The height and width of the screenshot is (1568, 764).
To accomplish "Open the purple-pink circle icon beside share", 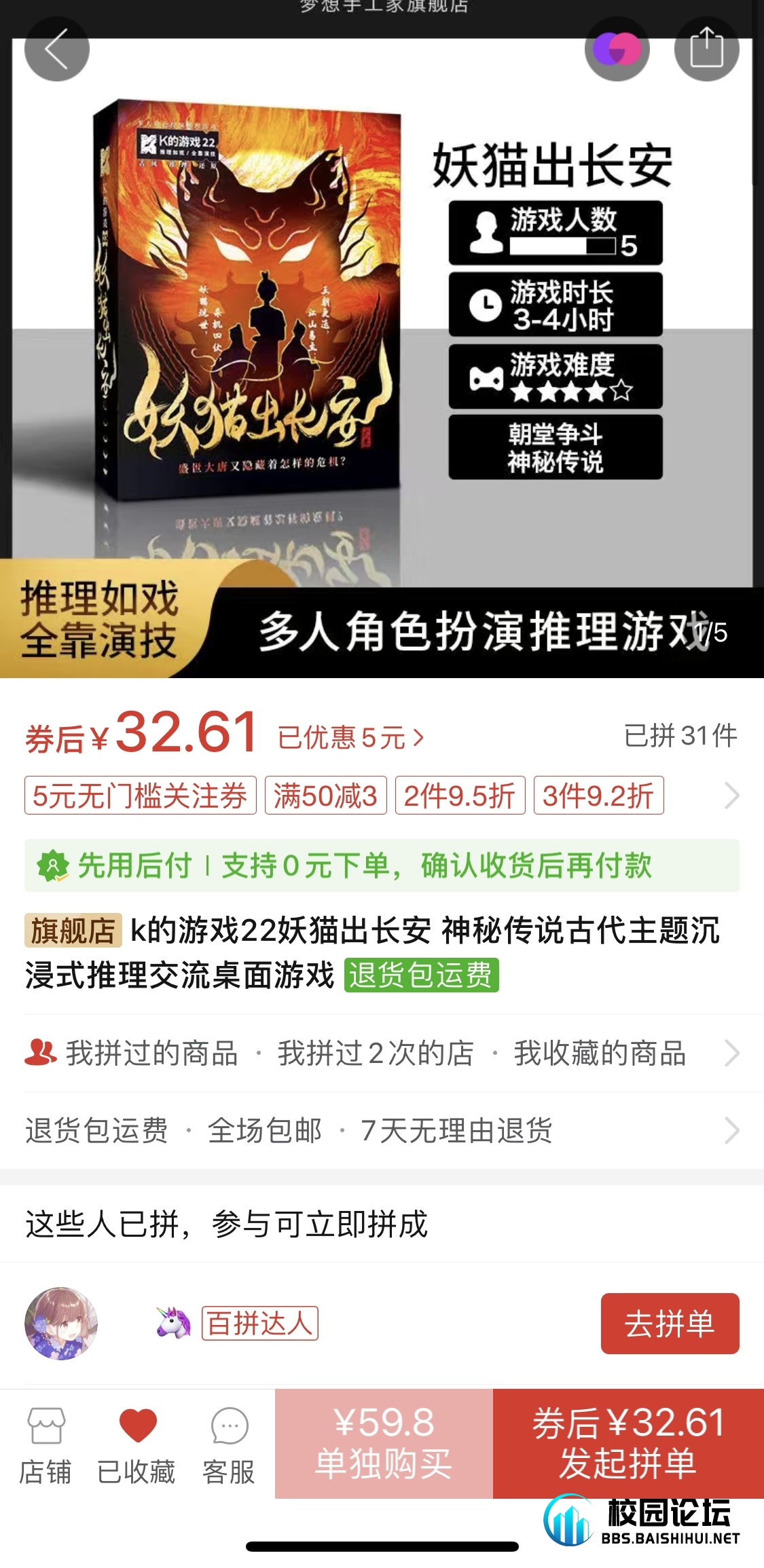I will tap(617, 49).
